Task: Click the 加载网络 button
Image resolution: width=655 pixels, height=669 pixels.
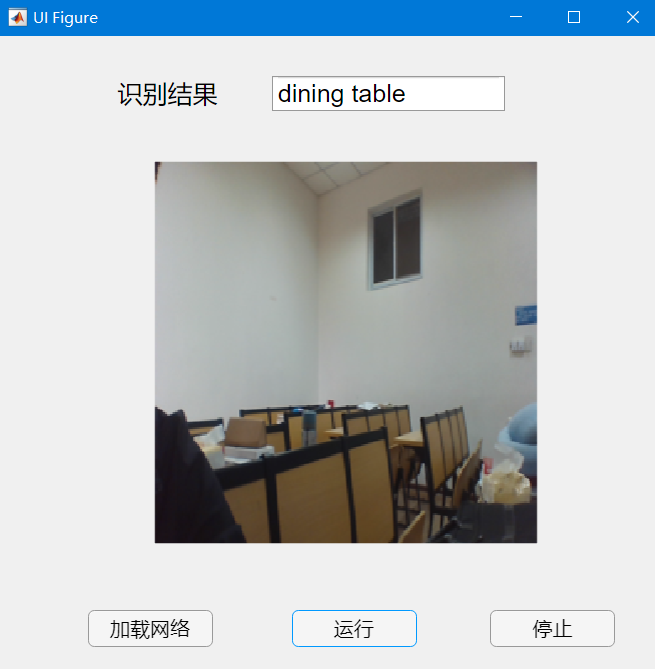Action: coord(150,629)
